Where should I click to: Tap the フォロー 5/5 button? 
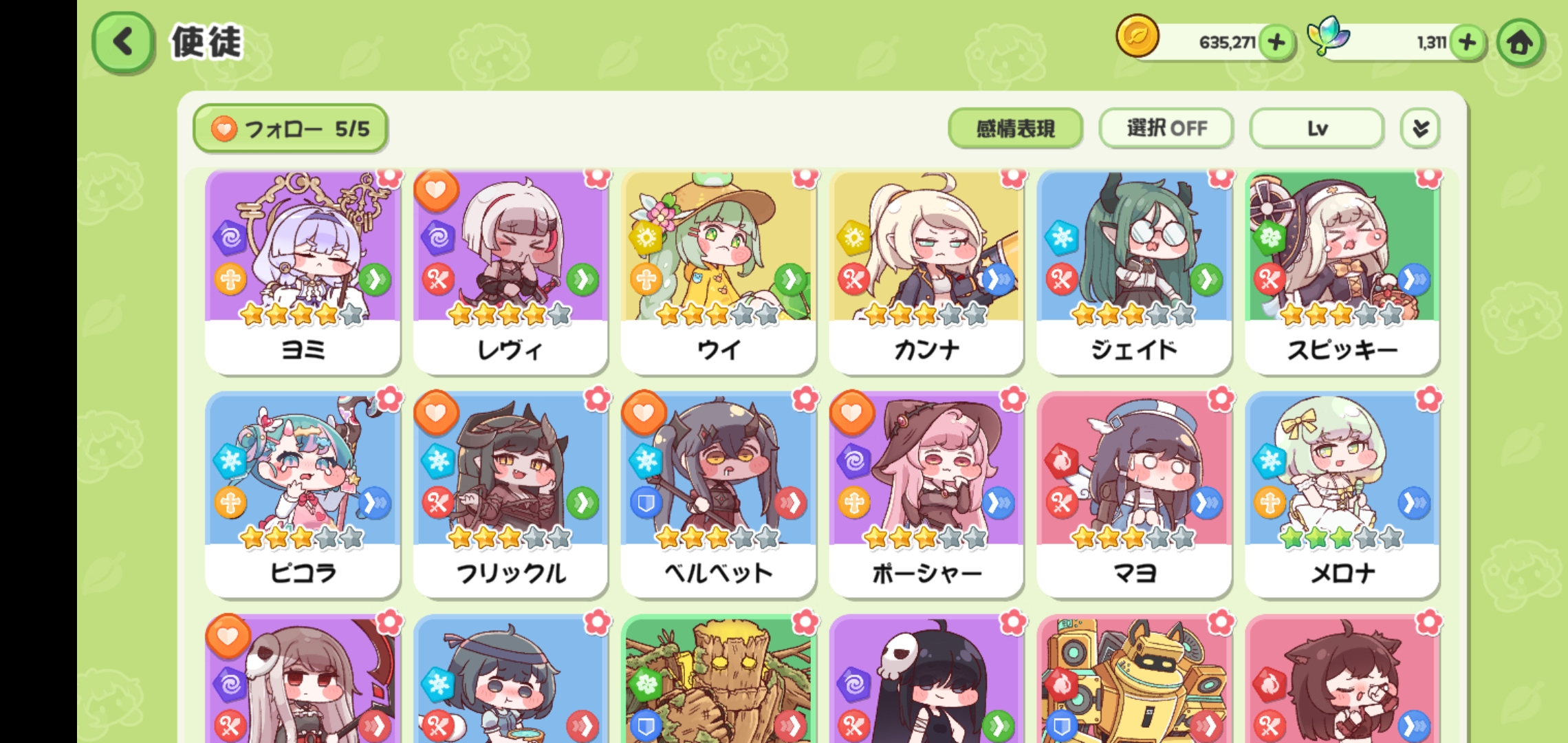pos(290,129)
